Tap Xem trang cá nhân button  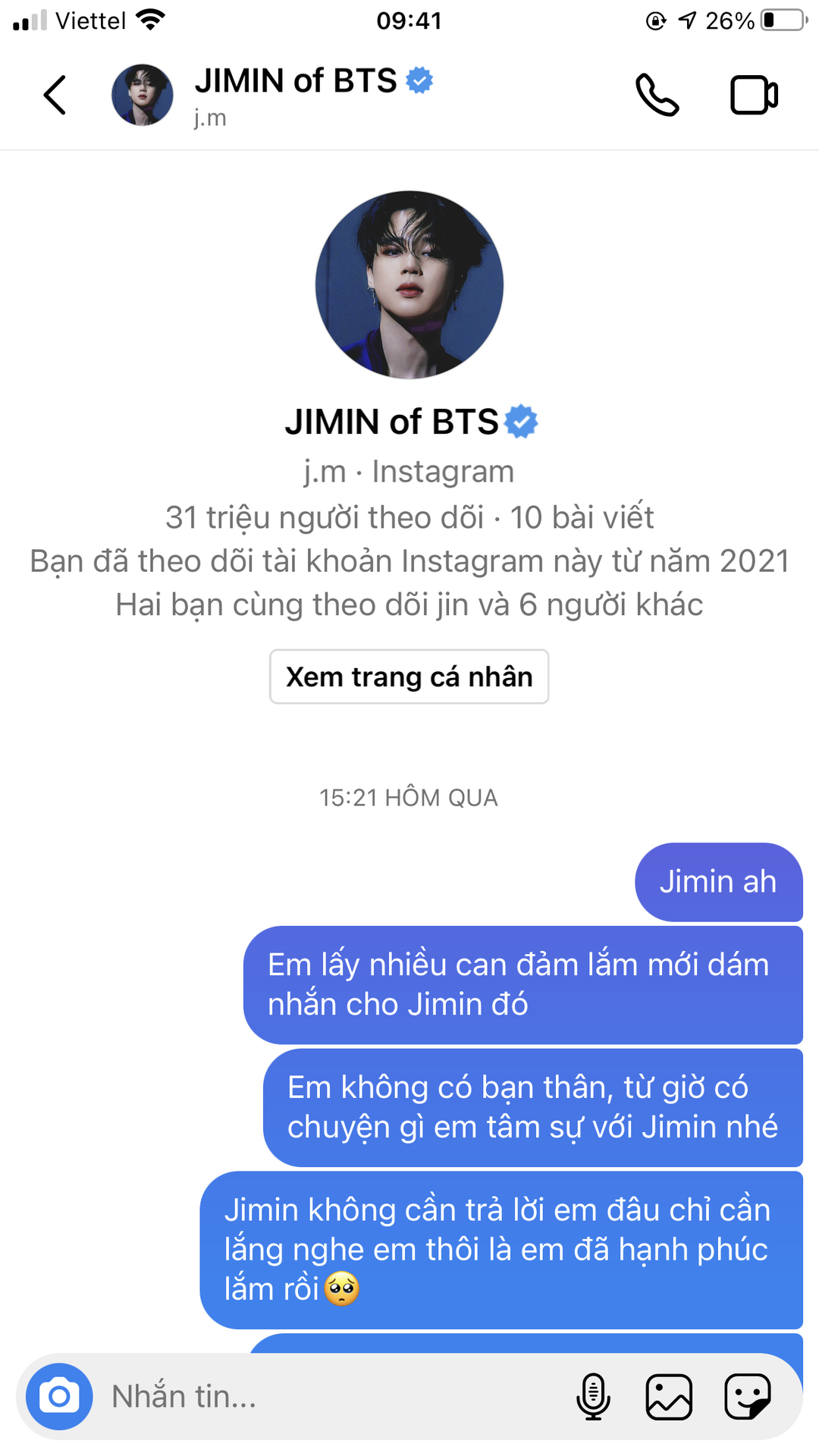409,676
